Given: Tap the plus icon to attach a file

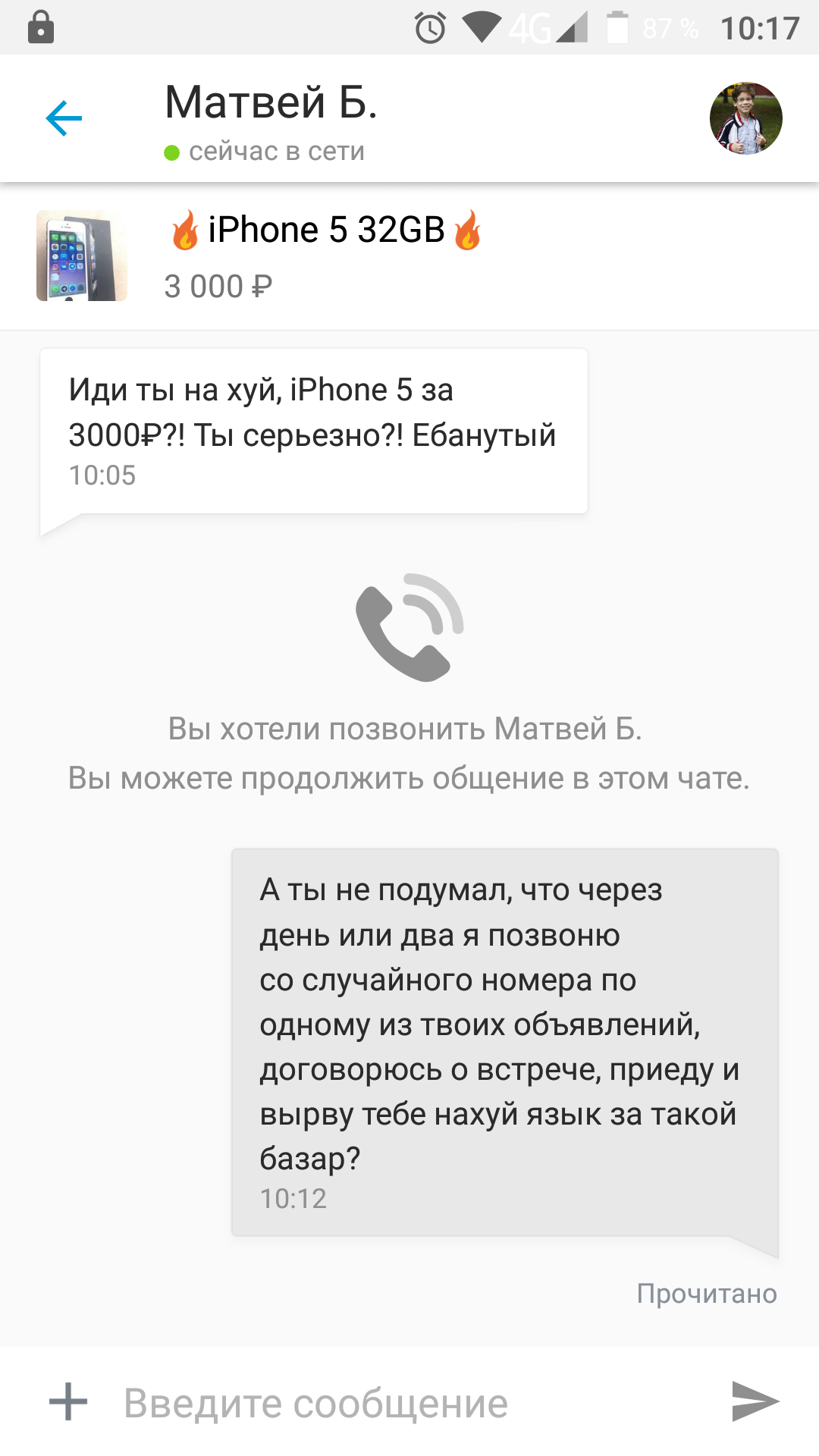Looking at the screenshot, I should point(68,1401).
